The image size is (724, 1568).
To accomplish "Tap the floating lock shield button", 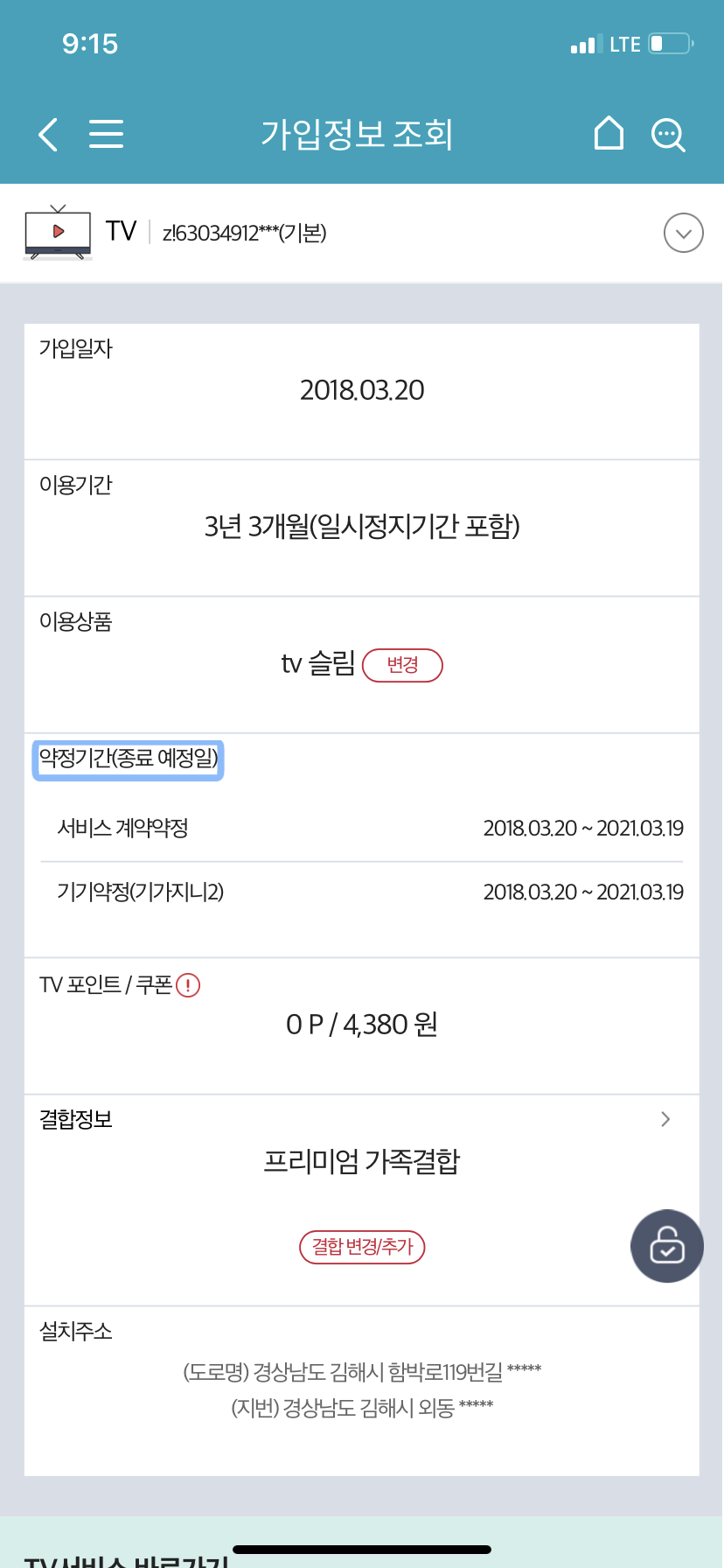I will point(667,1247).
